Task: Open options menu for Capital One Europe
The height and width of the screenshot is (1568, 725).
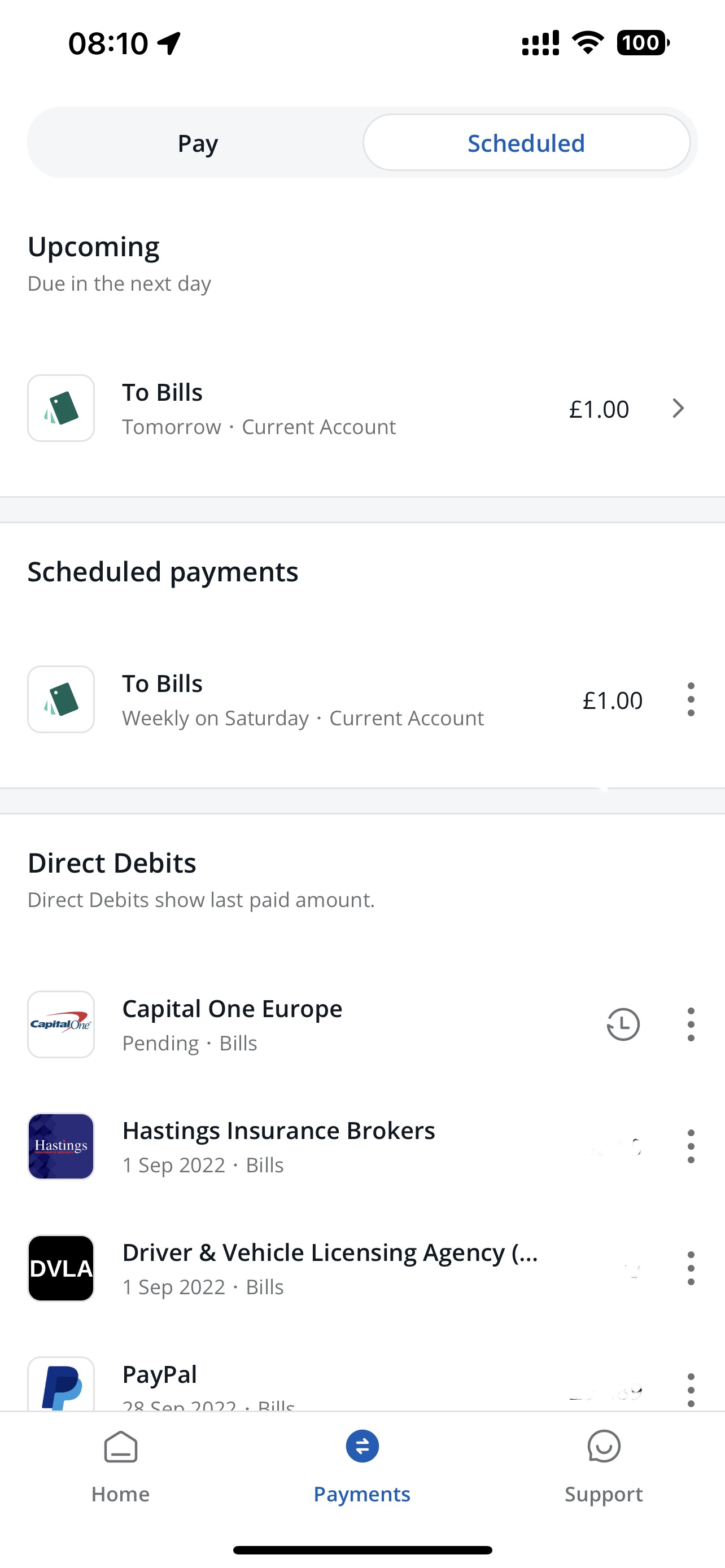Action: [691, 1024]
